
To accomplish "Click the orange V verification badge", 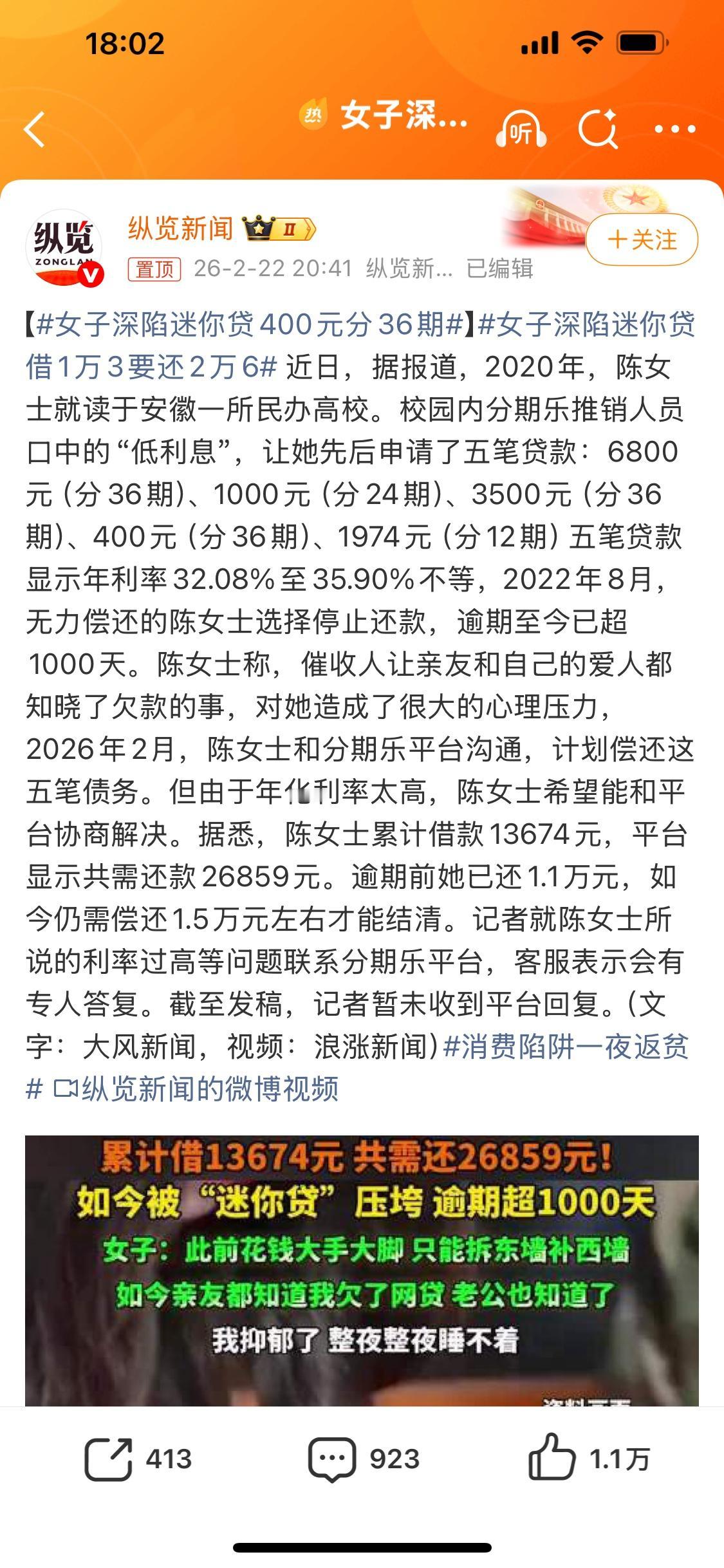I will 90,275.
